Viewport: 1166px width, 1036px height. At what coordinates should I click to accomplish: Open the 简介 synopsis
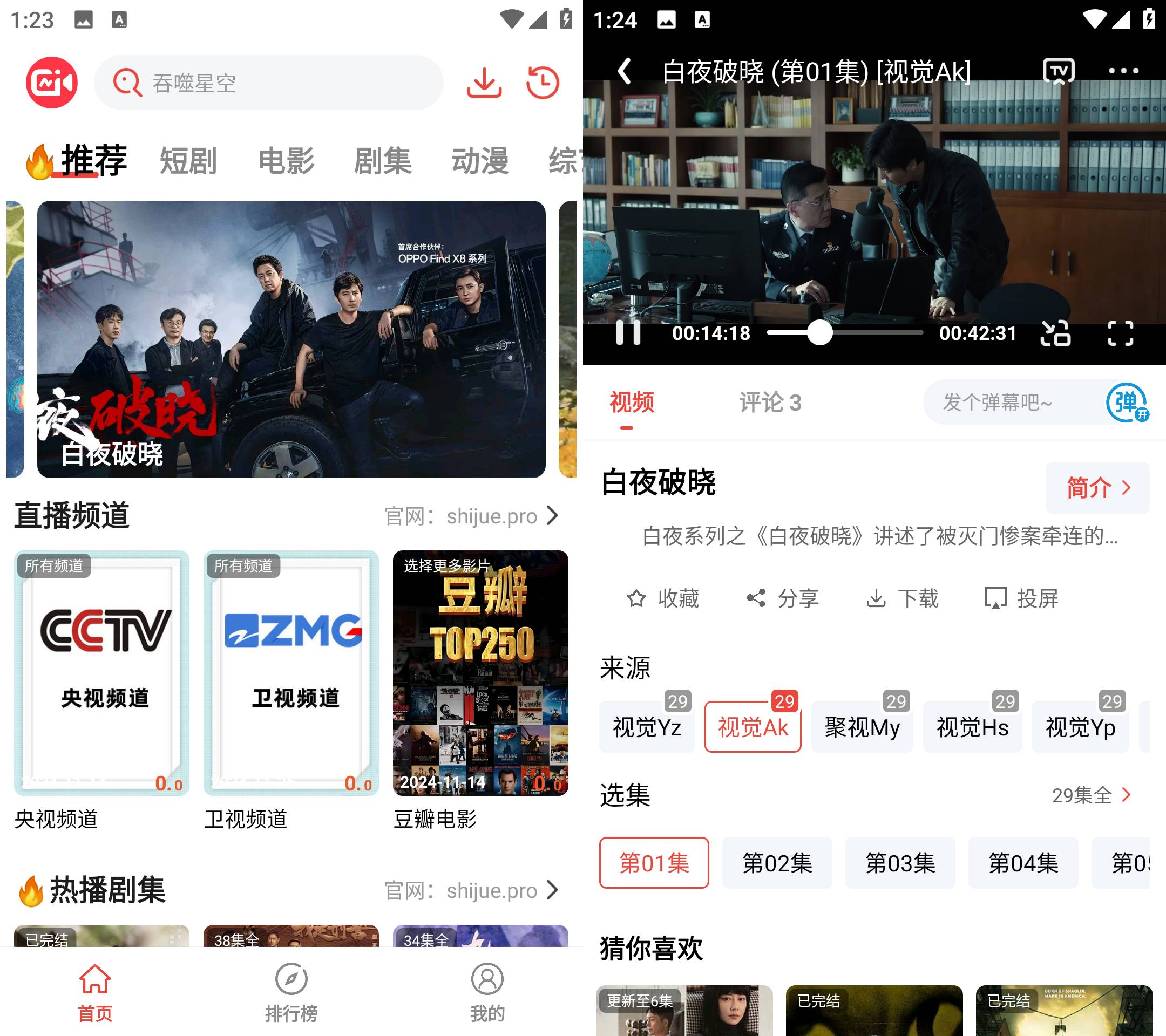[x=1097, y=487]
